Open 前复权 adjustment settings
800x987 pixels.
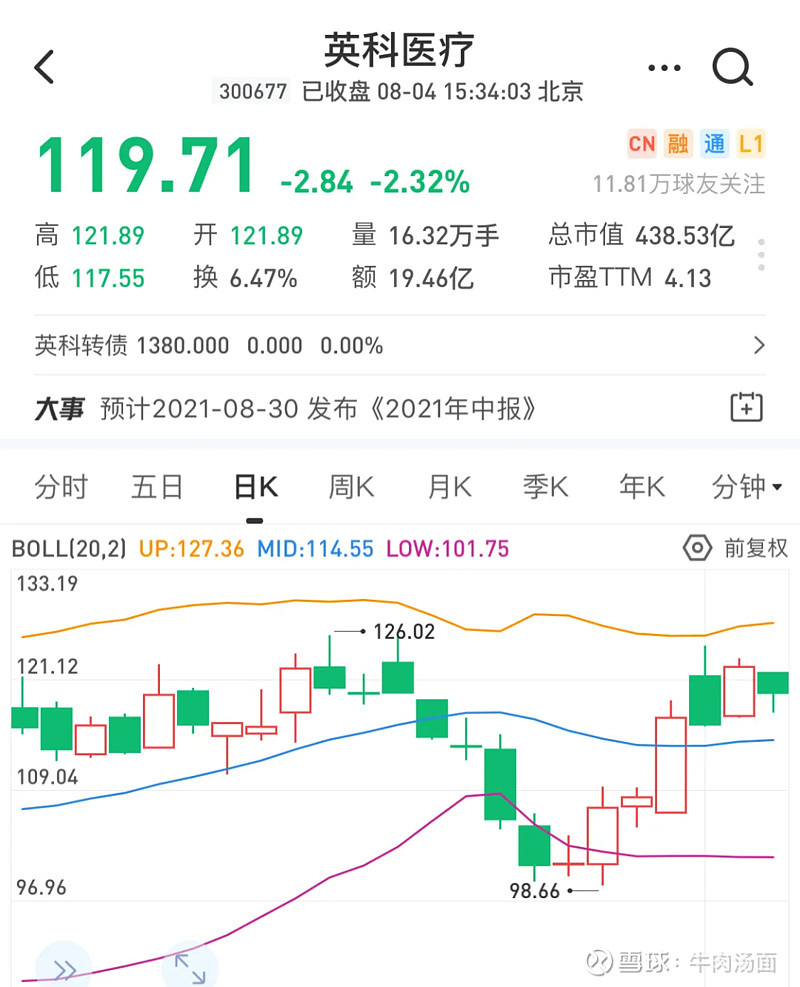coord(736,548)
